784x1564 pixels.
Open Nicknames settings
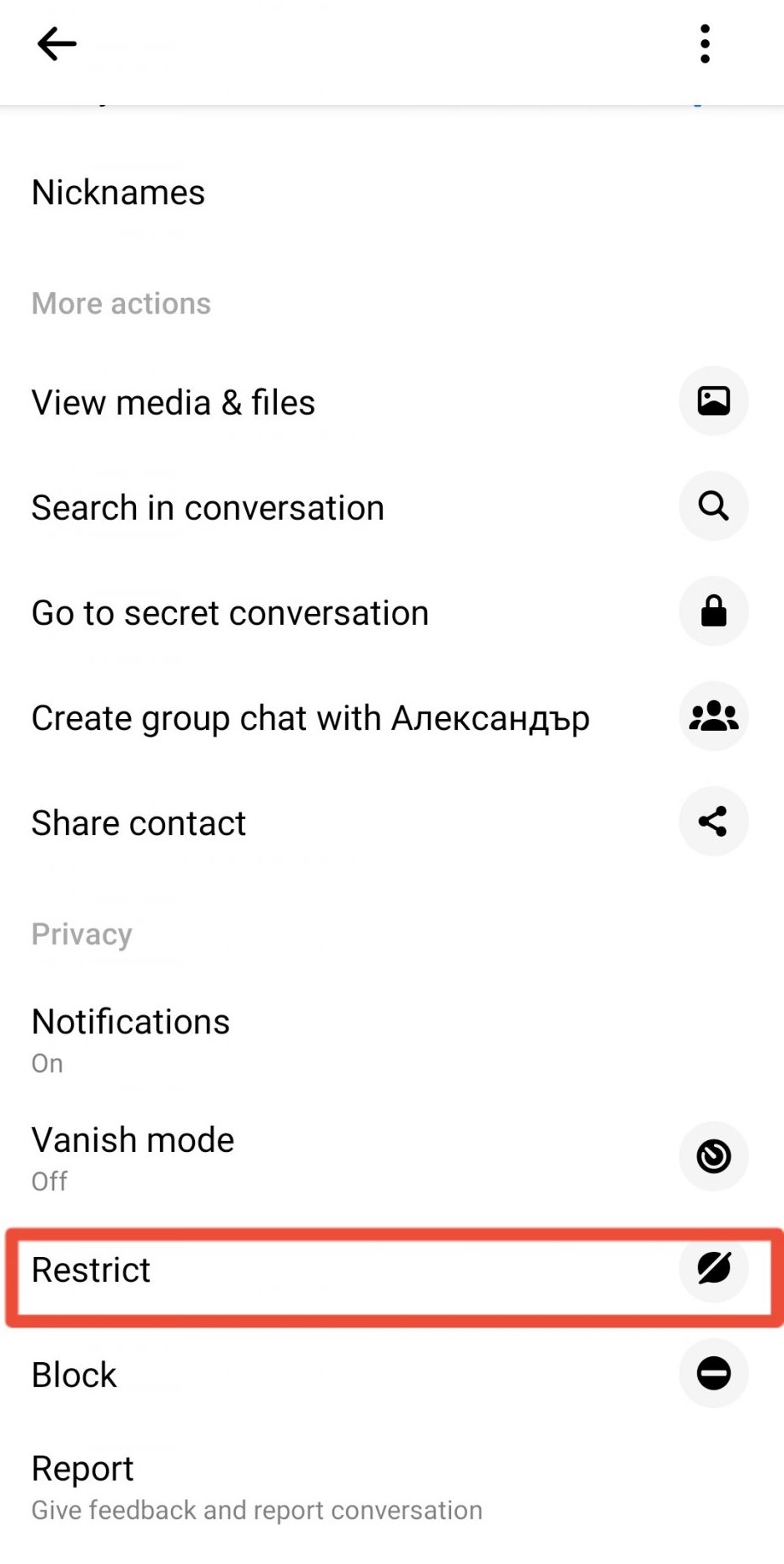pyautogui.click(x=118, y=193)
